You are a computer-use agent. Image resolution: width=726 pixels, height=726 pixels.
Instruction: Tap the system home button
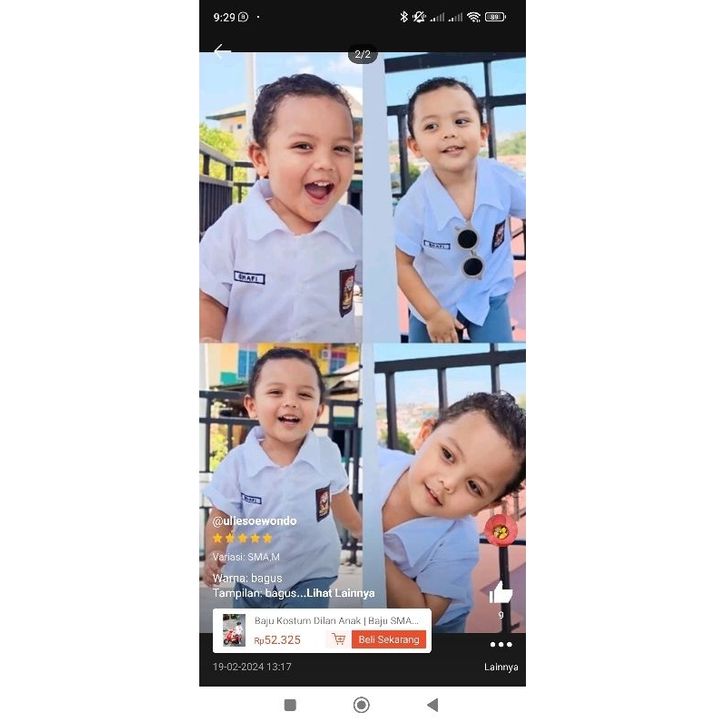point(361,705)
